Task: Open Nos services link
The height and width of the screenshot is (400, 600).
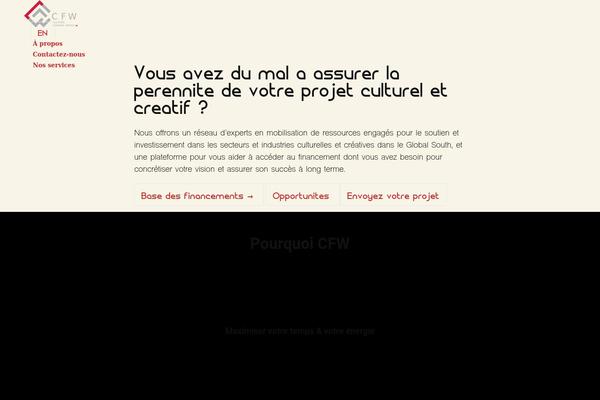Action: 53,64
